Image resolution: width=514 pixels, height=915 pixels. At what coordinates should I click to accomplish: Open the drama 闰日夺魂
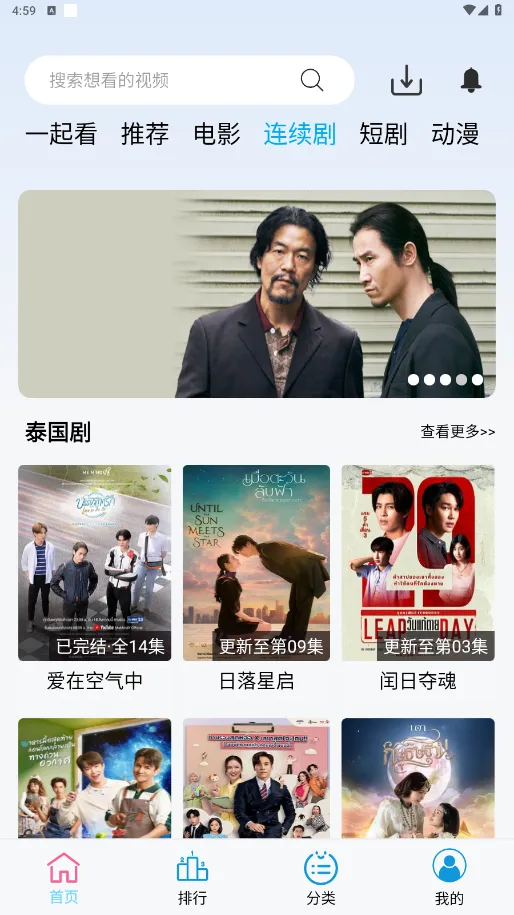coord(418,578)
